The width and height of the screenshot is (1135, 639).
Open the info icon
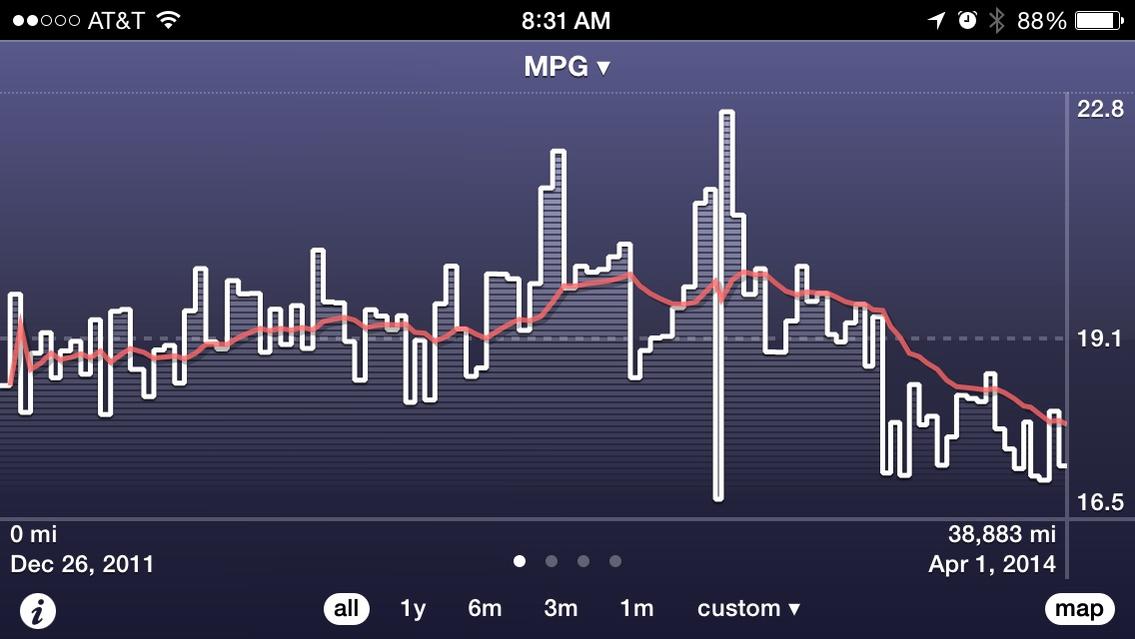point(38,610)
